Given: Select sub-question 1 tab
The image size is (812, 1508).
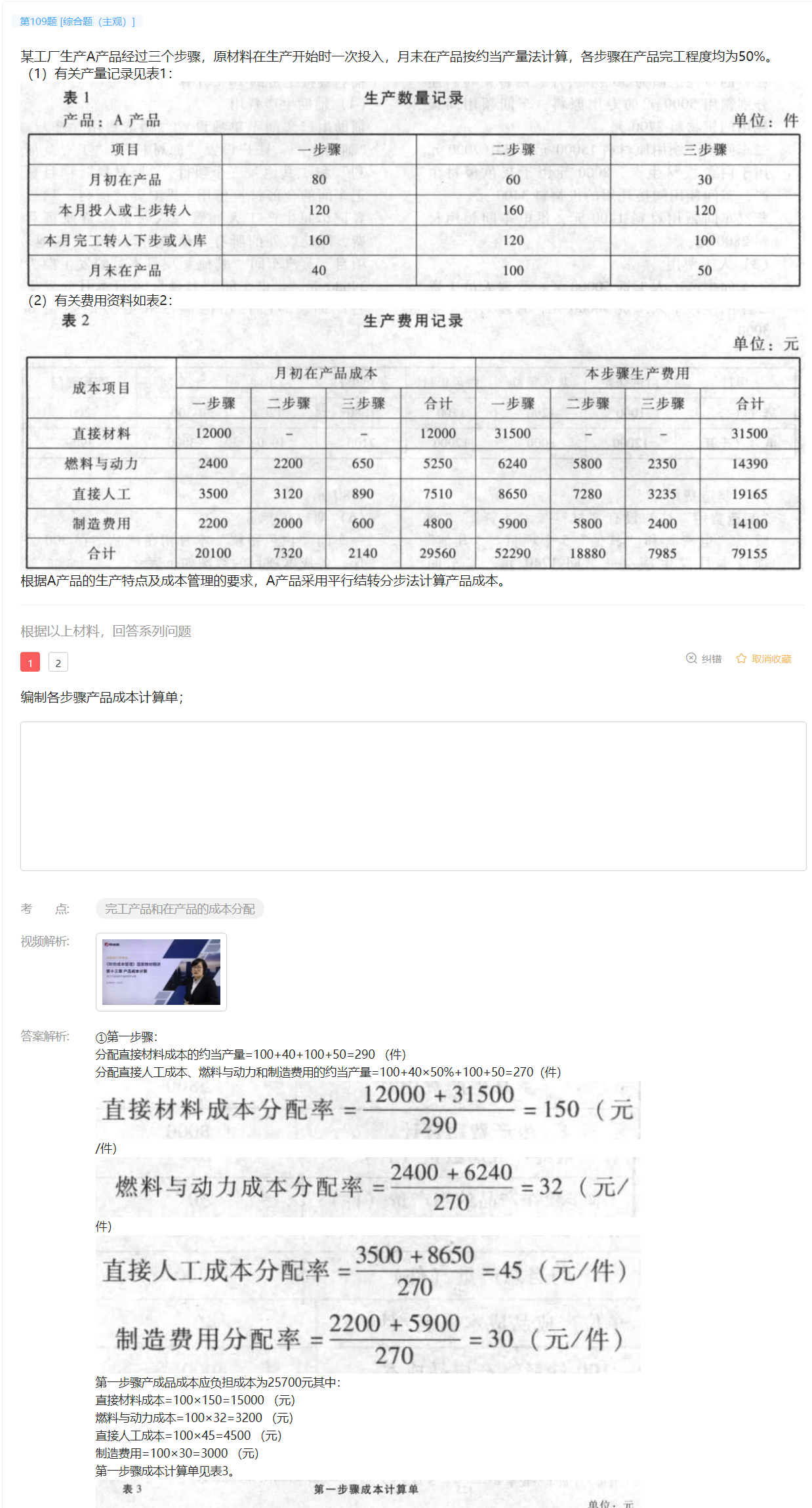Looking at the screenshot, I should pyautogui.click(x=30, y=662).
